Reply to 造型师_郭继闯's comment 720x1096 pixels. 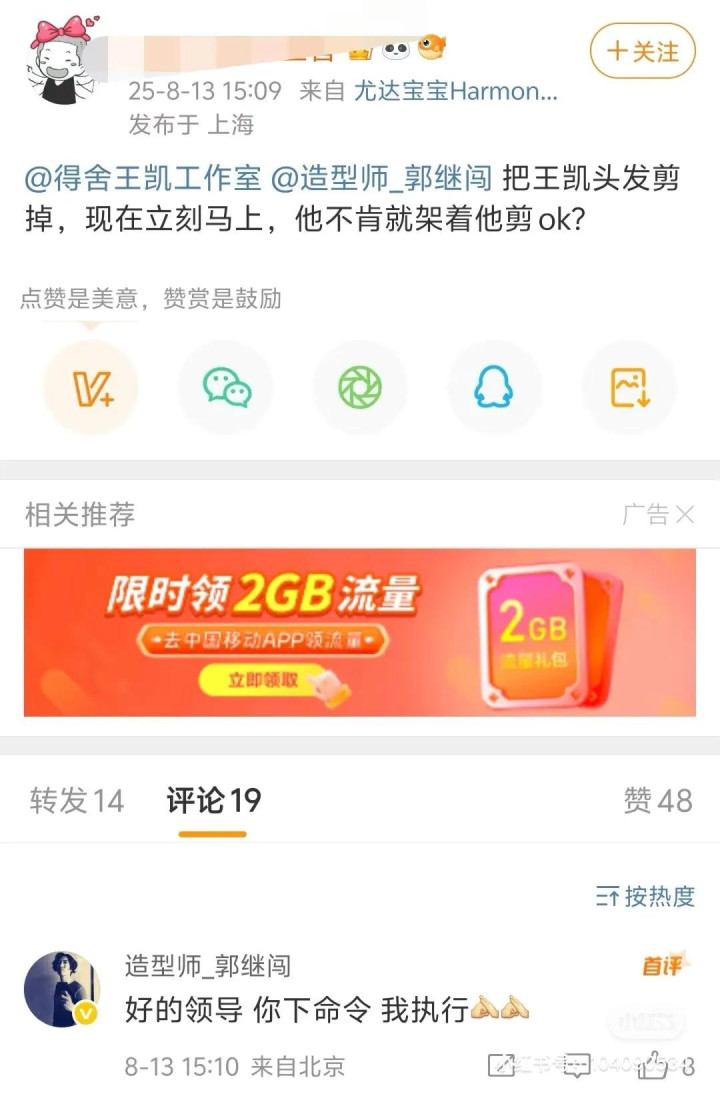point(576,1066)
